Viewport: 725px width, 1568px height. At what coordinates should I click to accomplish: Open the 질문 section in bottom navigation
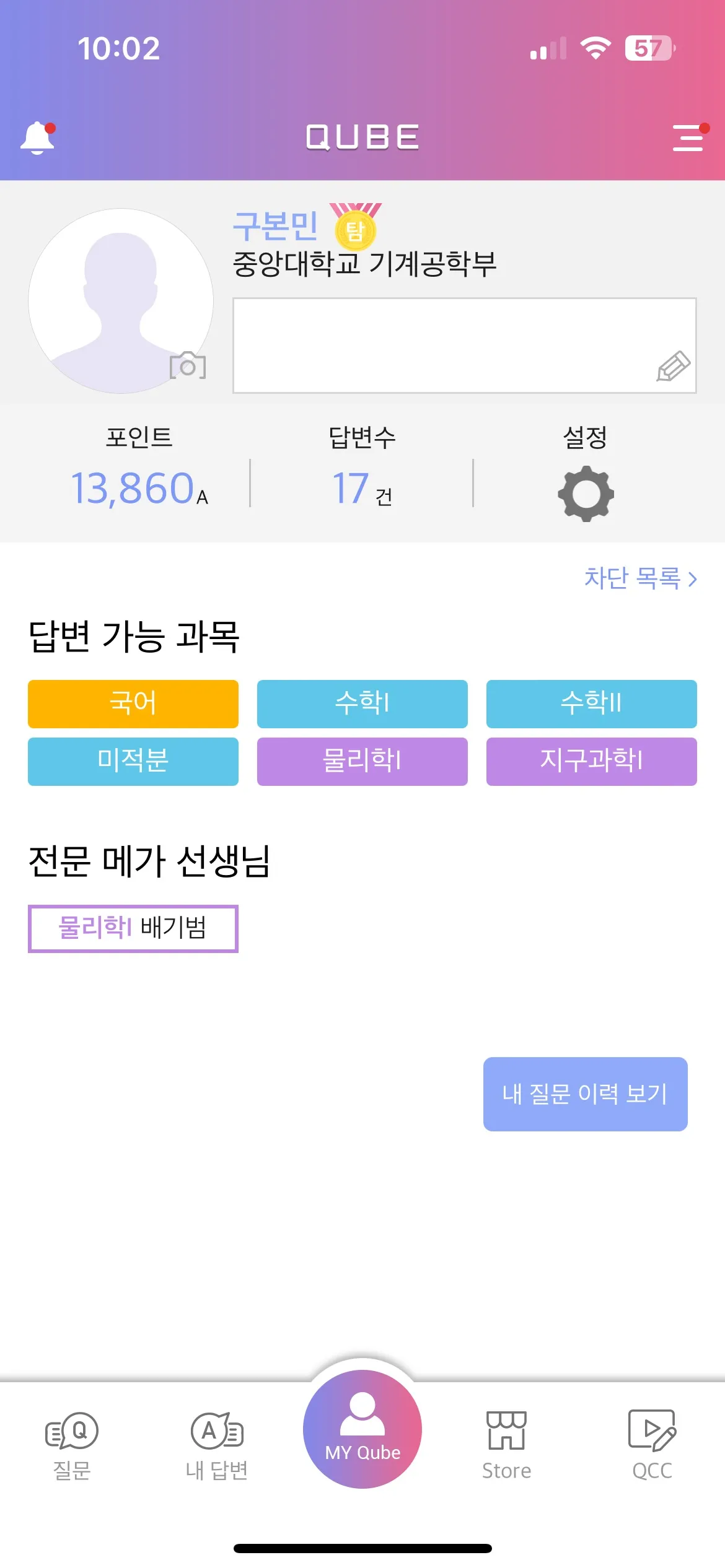[72, 1437]
